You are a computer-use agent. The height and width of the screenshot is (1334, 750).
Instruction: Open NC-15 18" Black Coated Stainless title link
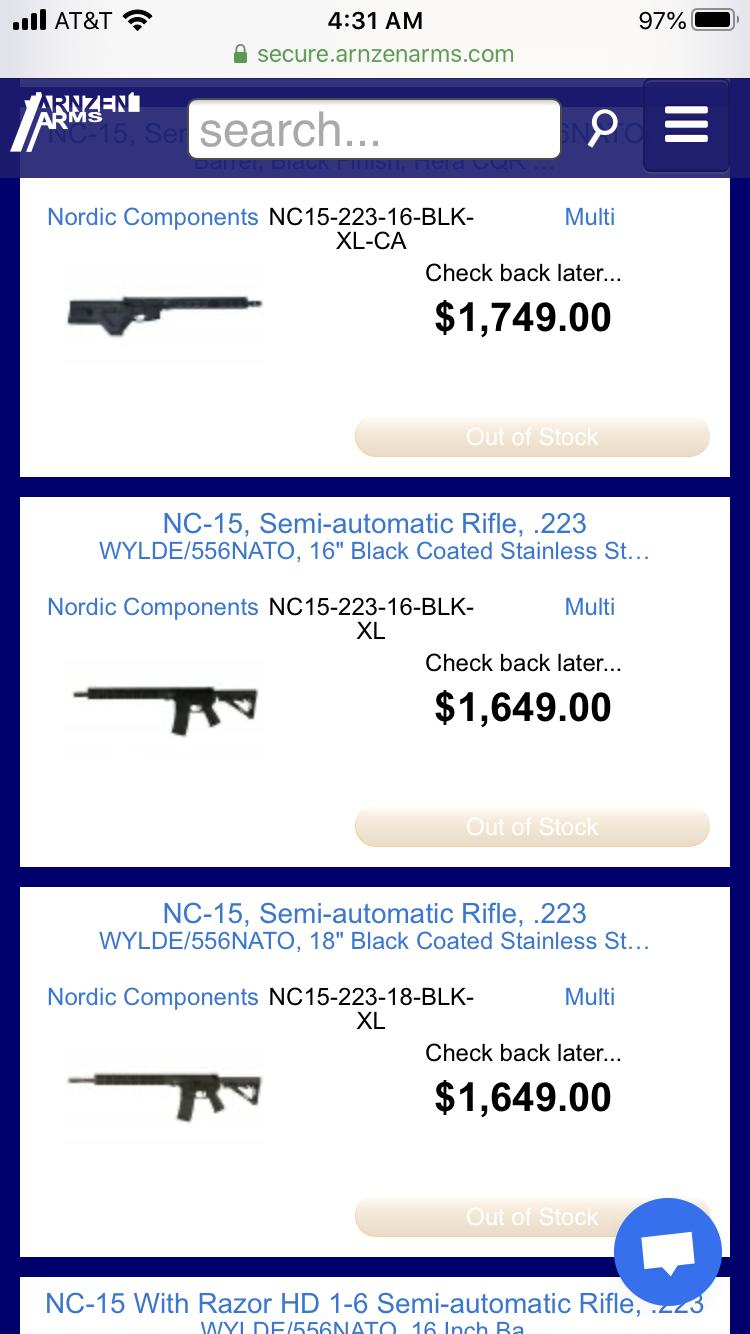tap(374, 927)
